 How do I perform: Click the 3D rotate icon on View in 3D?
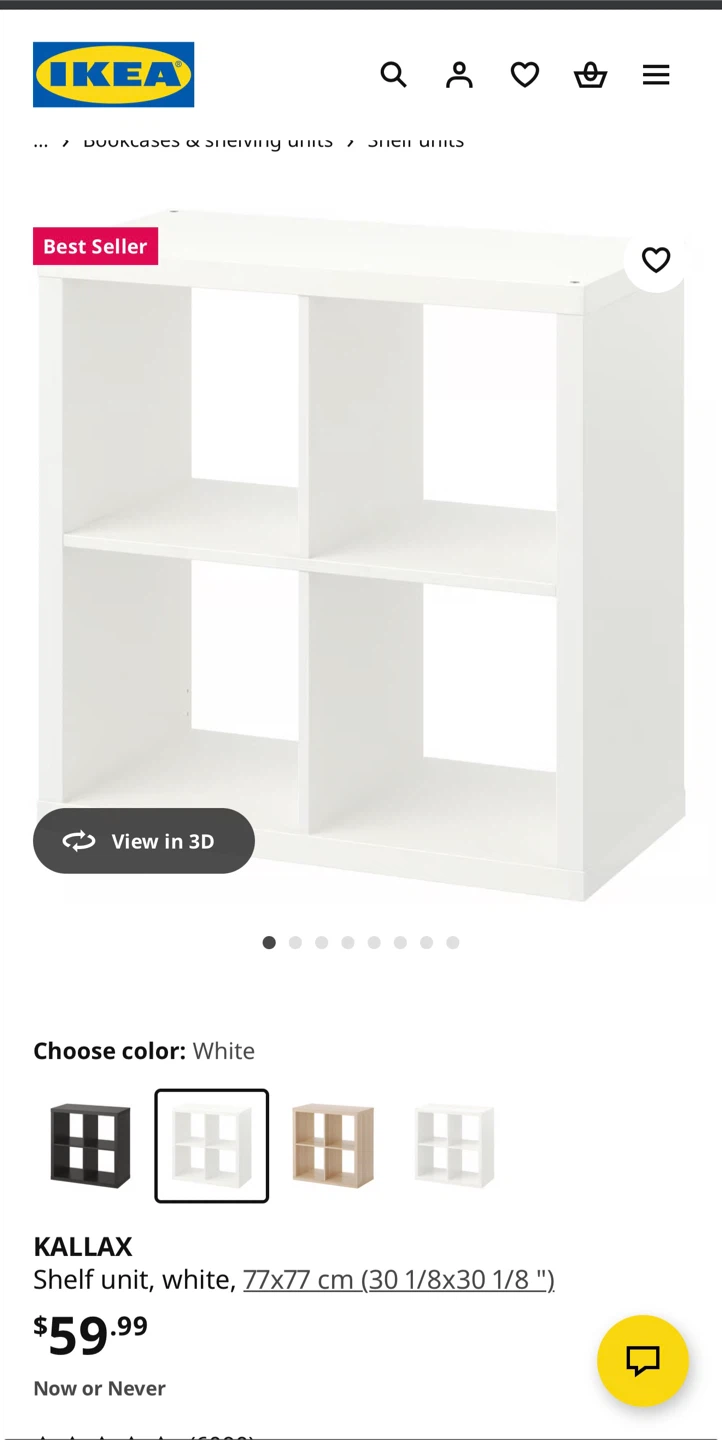pyautogui.click(x=79, y=841)
